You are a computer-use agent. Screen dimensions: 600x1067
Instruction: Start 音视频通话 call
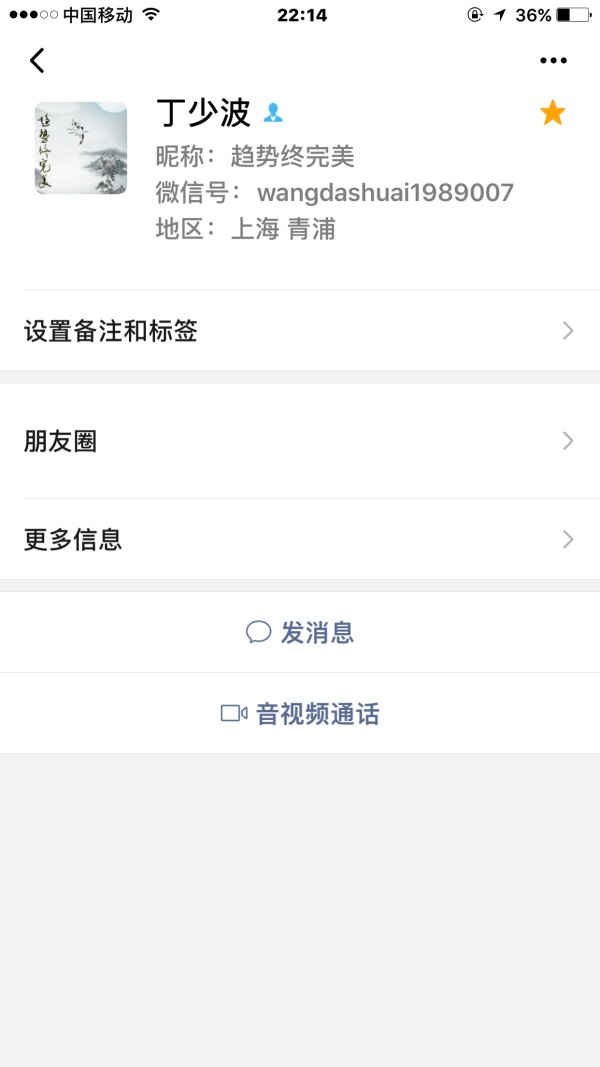click(x=300, y=714)
